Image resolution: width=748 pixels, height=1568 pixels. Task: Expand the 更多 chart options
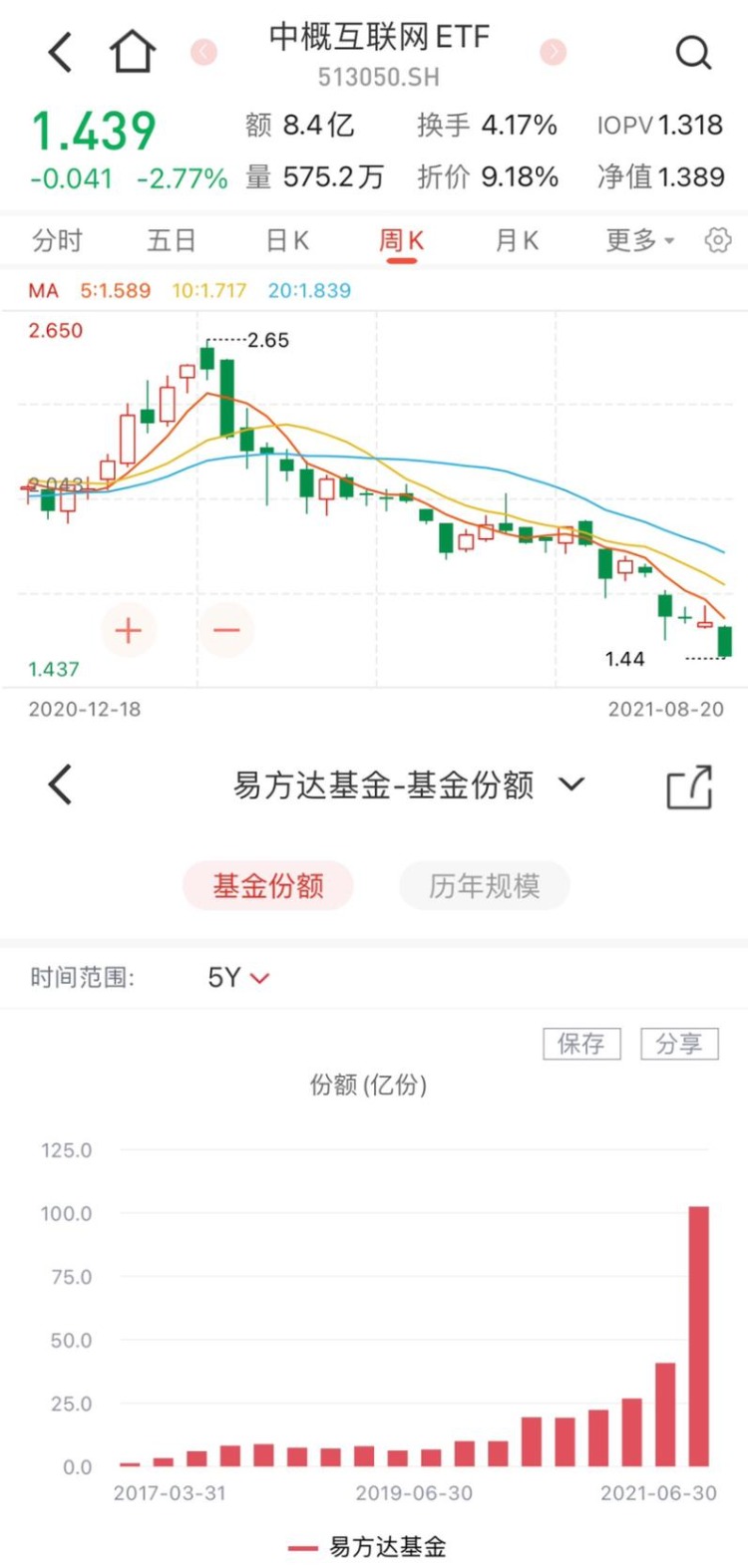pyautogui.click(x=640, y=240)
